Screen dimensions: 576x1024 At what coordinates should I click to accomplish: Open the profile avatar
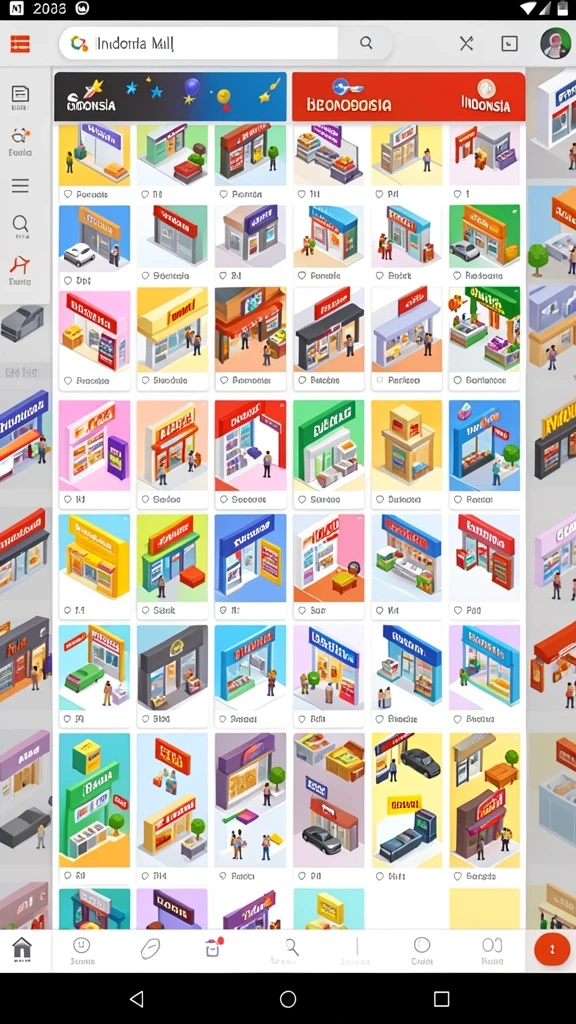point(556,43)
